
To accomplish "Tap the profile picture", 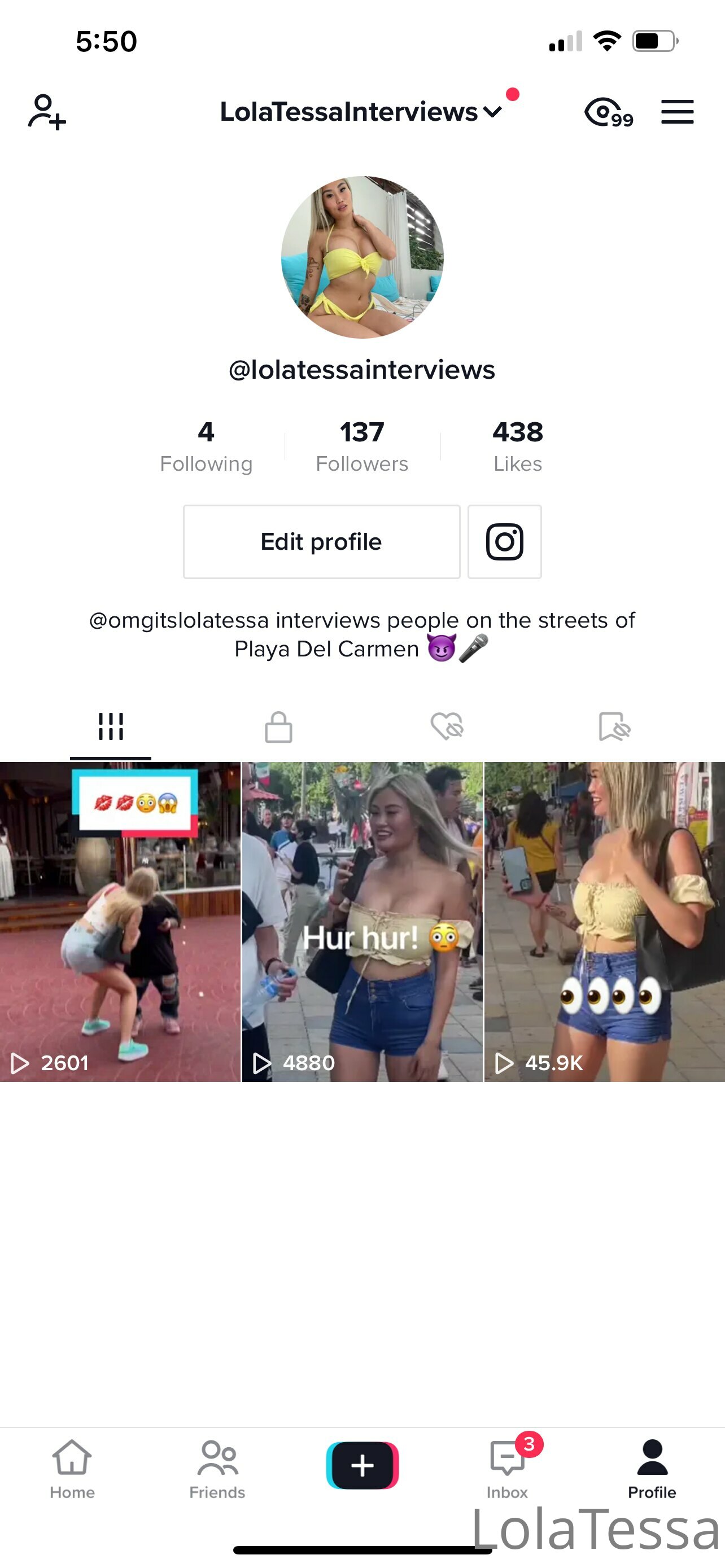I will (x=362, y=257).
